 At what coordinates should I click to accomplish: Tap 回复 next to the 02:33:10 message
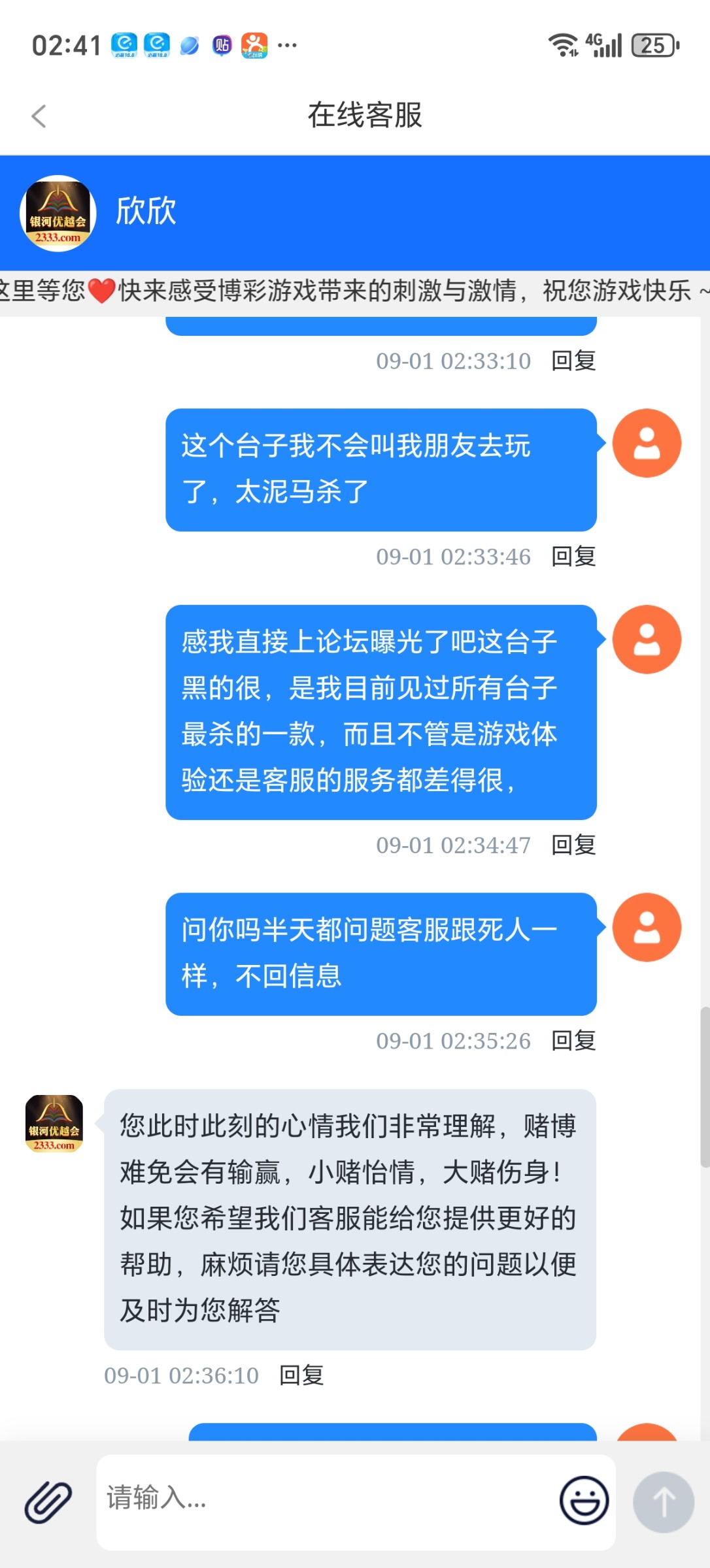click(573, 361)
